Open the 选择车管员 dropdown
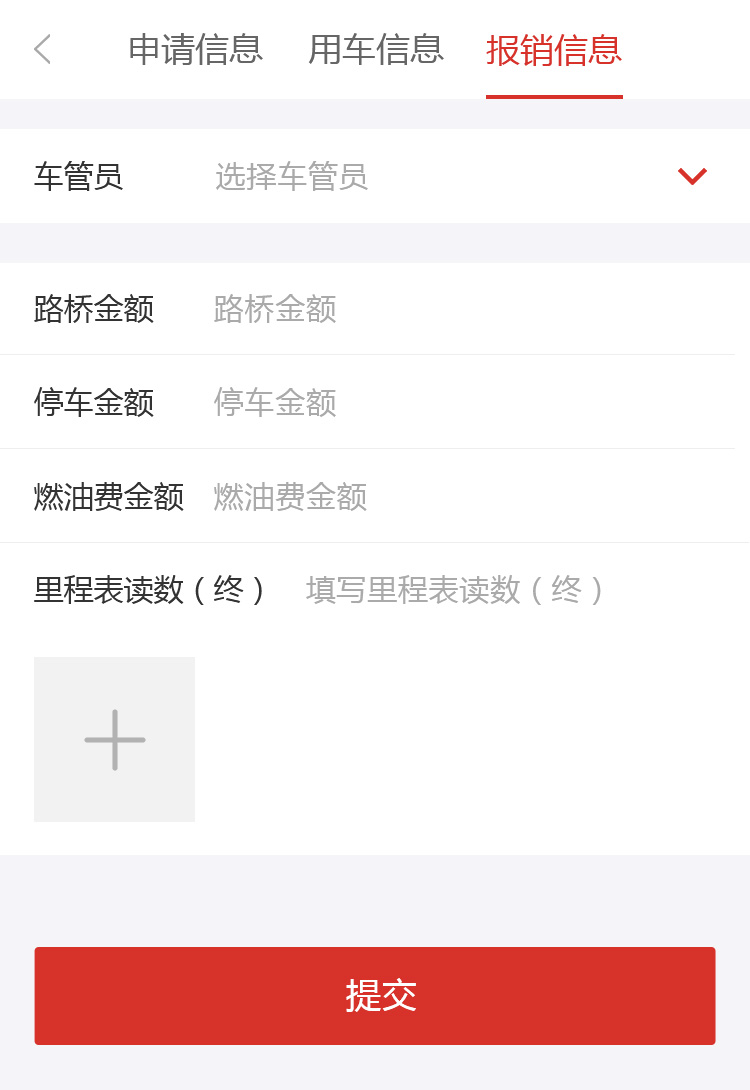750x1090 pixels. pyautogui.click(x=460, y=177)
